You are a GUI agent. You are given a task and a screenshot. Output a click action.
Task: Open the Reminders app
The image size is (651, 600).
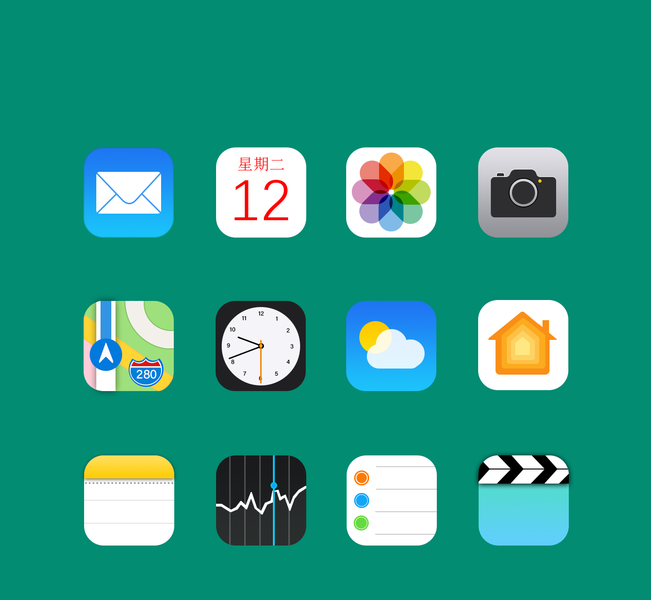click(391, 500)
